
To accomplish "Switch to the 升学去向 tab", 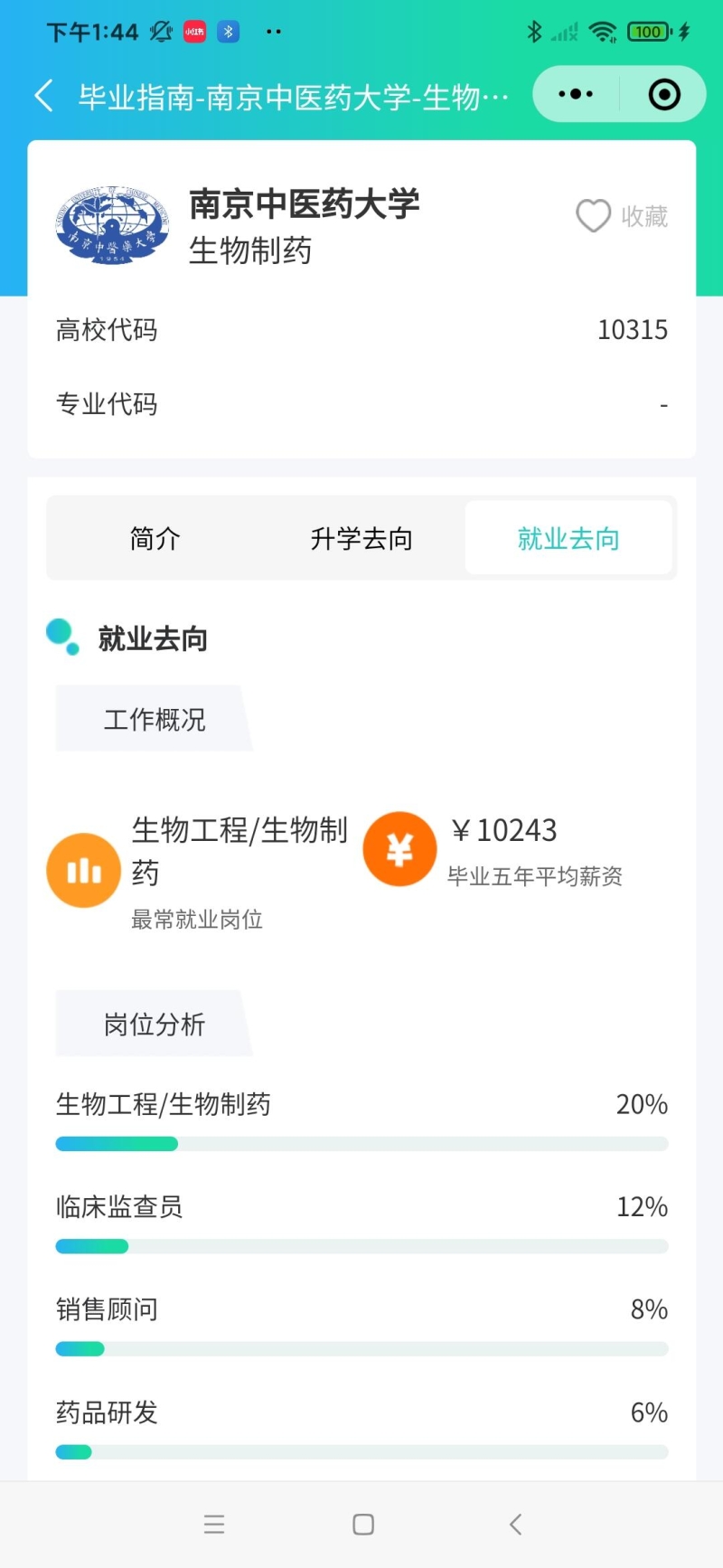I will (361, 539).
